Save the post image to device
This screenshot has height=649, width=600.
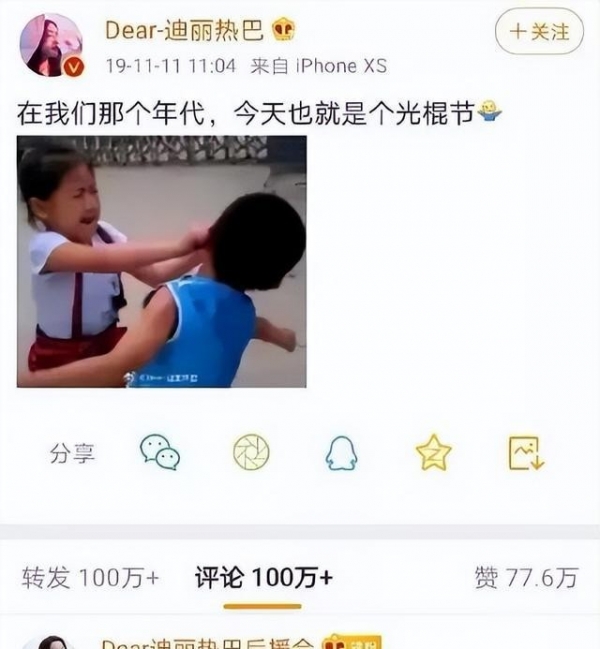pyautogui.click(x=525, y=453)
